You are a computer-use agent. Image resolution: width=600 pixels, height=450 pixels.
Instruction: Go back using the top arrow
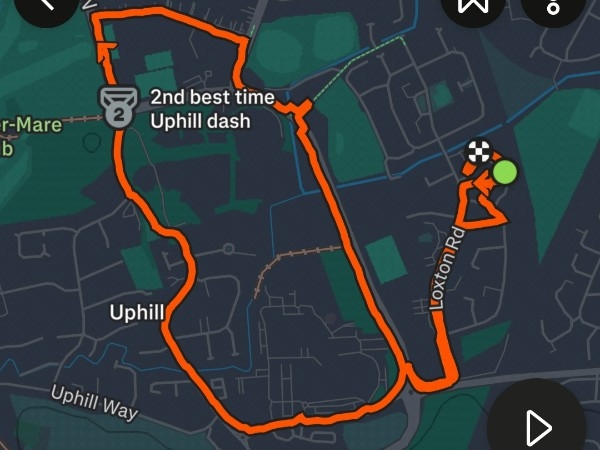click(x=44, y=5)
